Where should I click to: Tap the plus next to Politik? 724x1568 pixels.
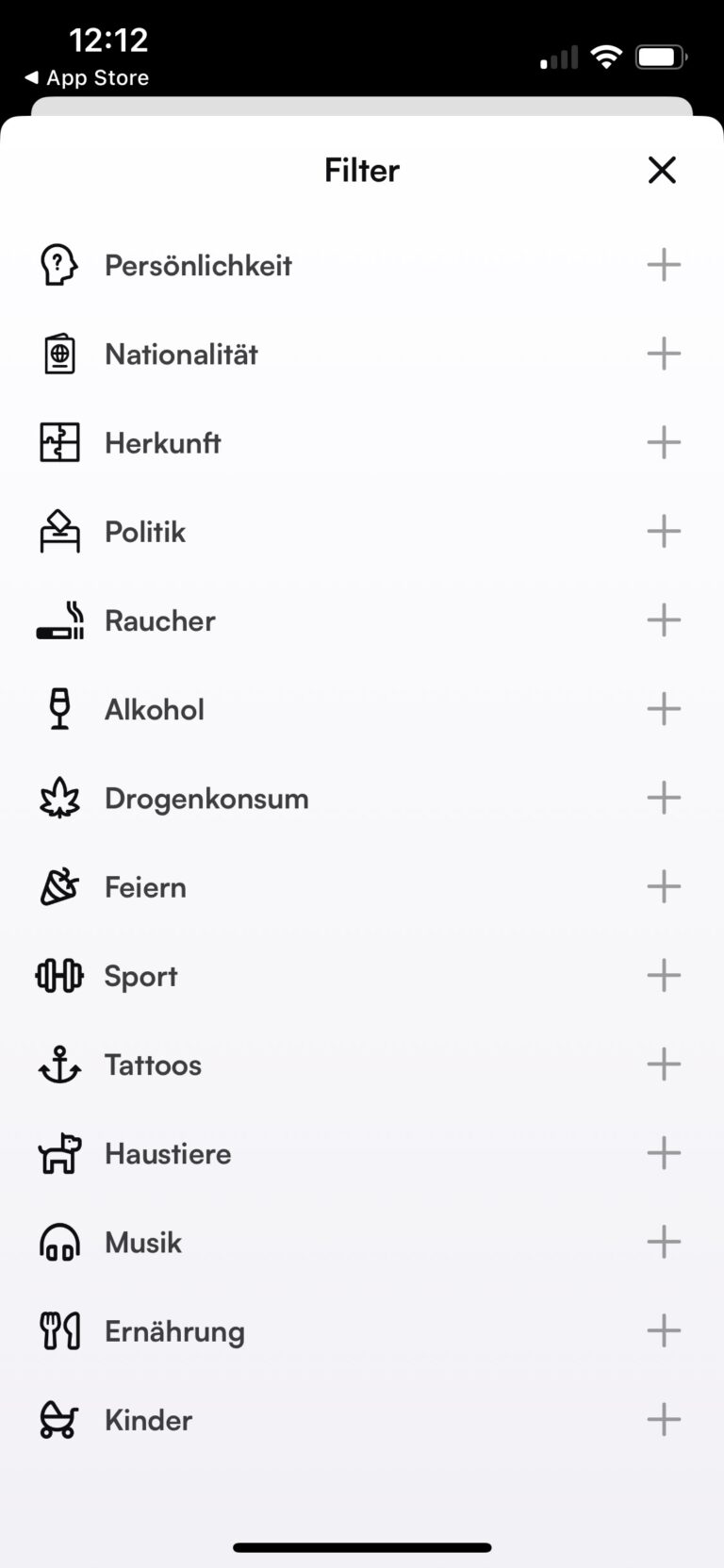coord(664,531)
